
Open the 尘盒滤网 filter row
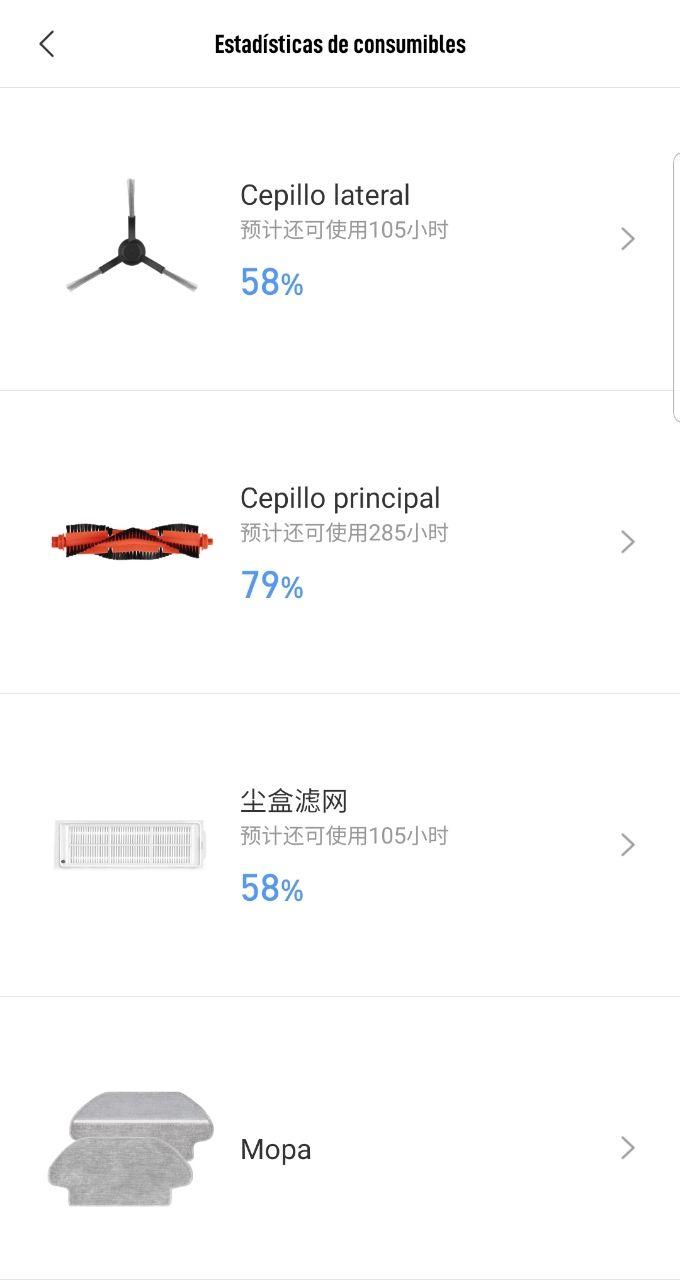point(340,845)
